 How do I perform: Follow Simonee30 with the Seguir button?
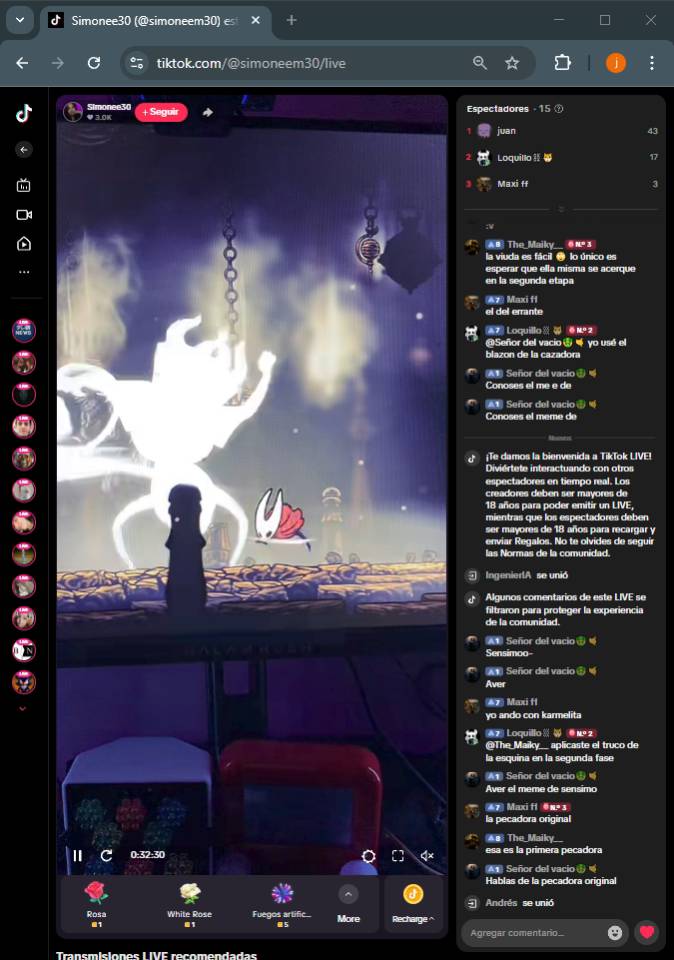click(161, 112)
